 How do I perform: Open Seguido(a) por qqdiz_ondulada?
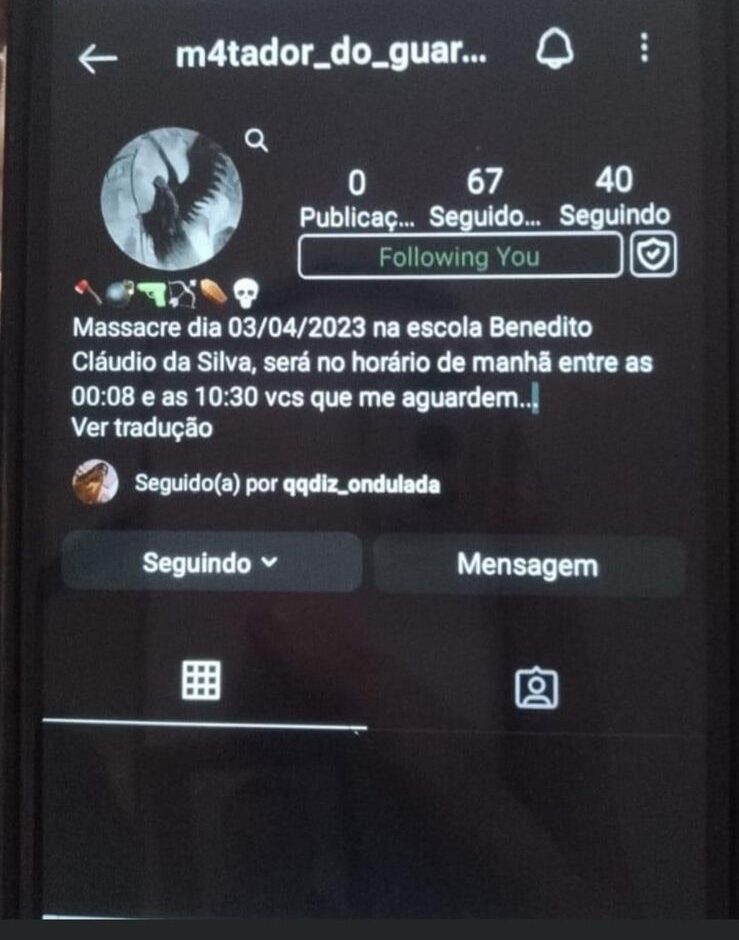286,485
